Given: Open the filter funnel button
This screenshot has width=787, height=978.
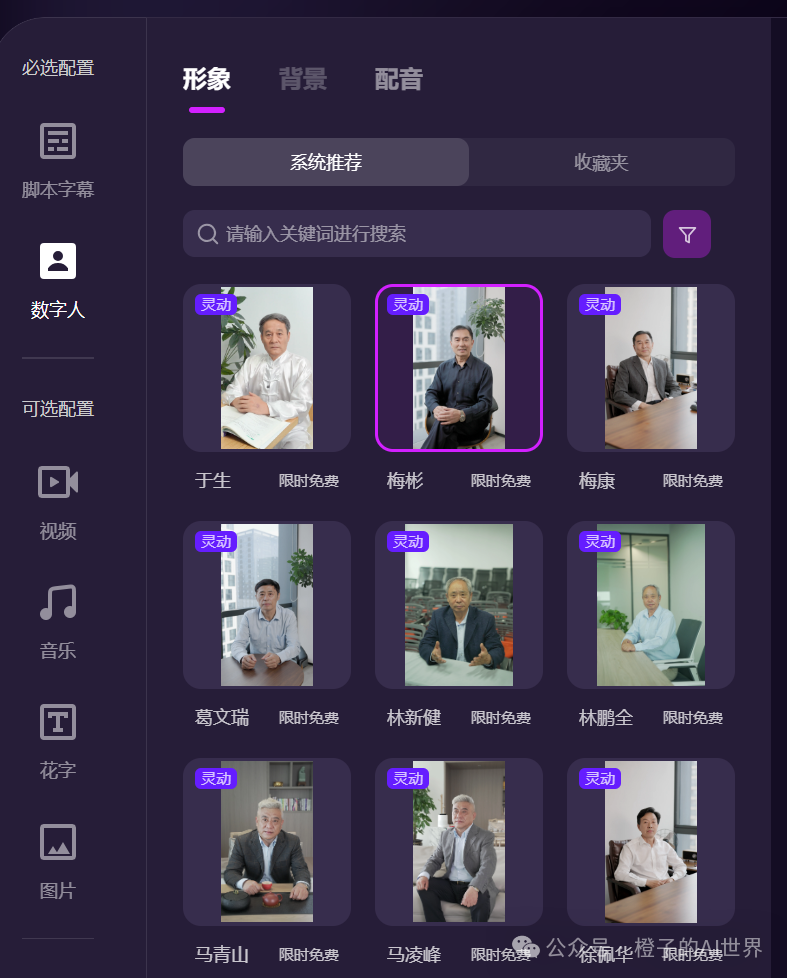Looking at the screenshot, I should [x=686, y=234].
